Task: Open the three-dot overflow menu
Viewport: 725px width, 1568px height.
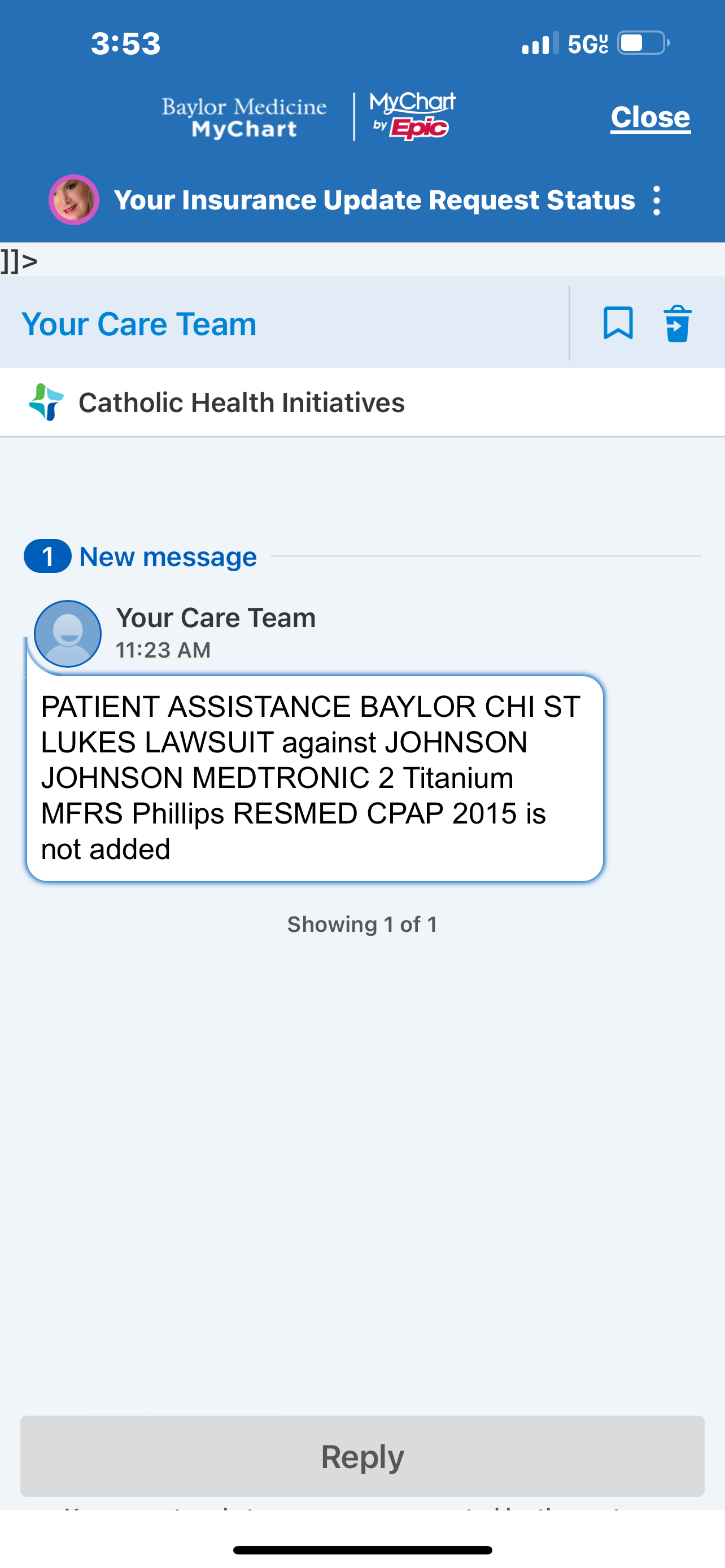Action: [x=656, y=200]
